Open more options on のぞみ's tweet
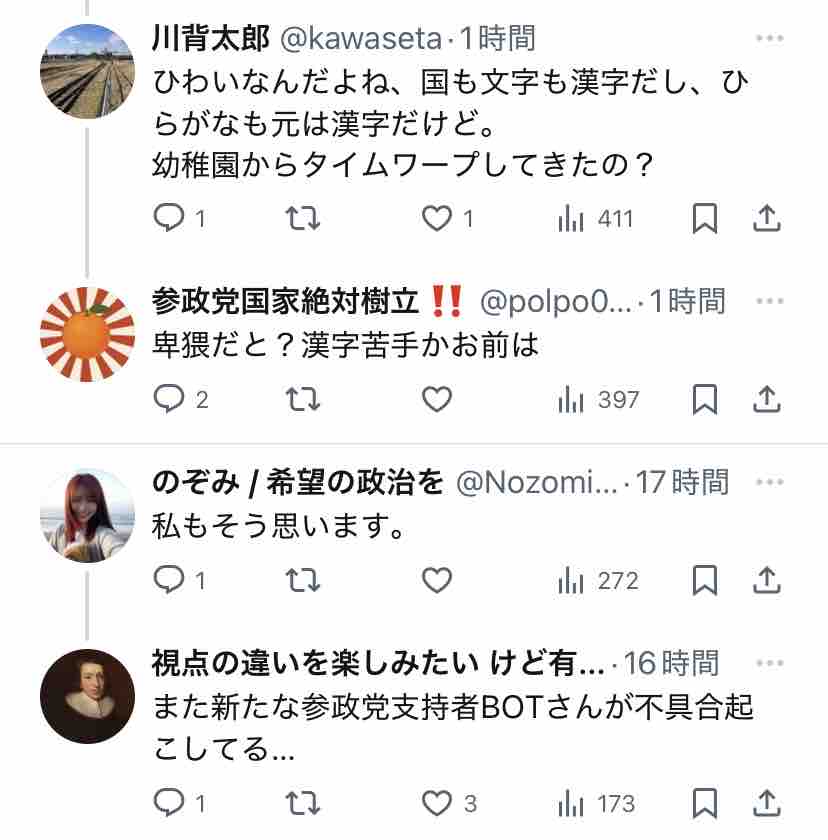 (768, 483)
